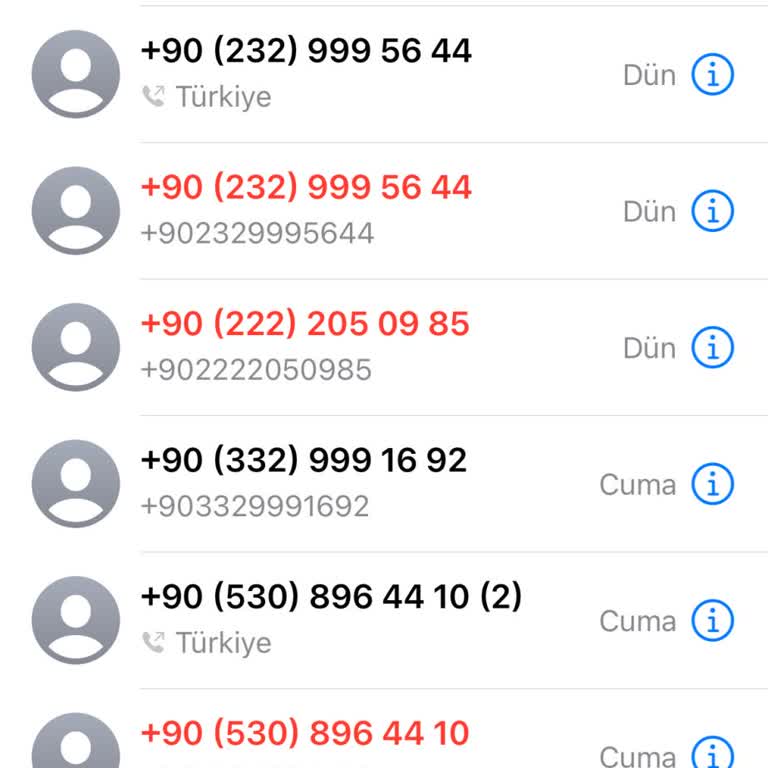Dial +90 (332) 999 16 92 from recents
This screenshot has height=768, width=768.
tap(305, 461)
